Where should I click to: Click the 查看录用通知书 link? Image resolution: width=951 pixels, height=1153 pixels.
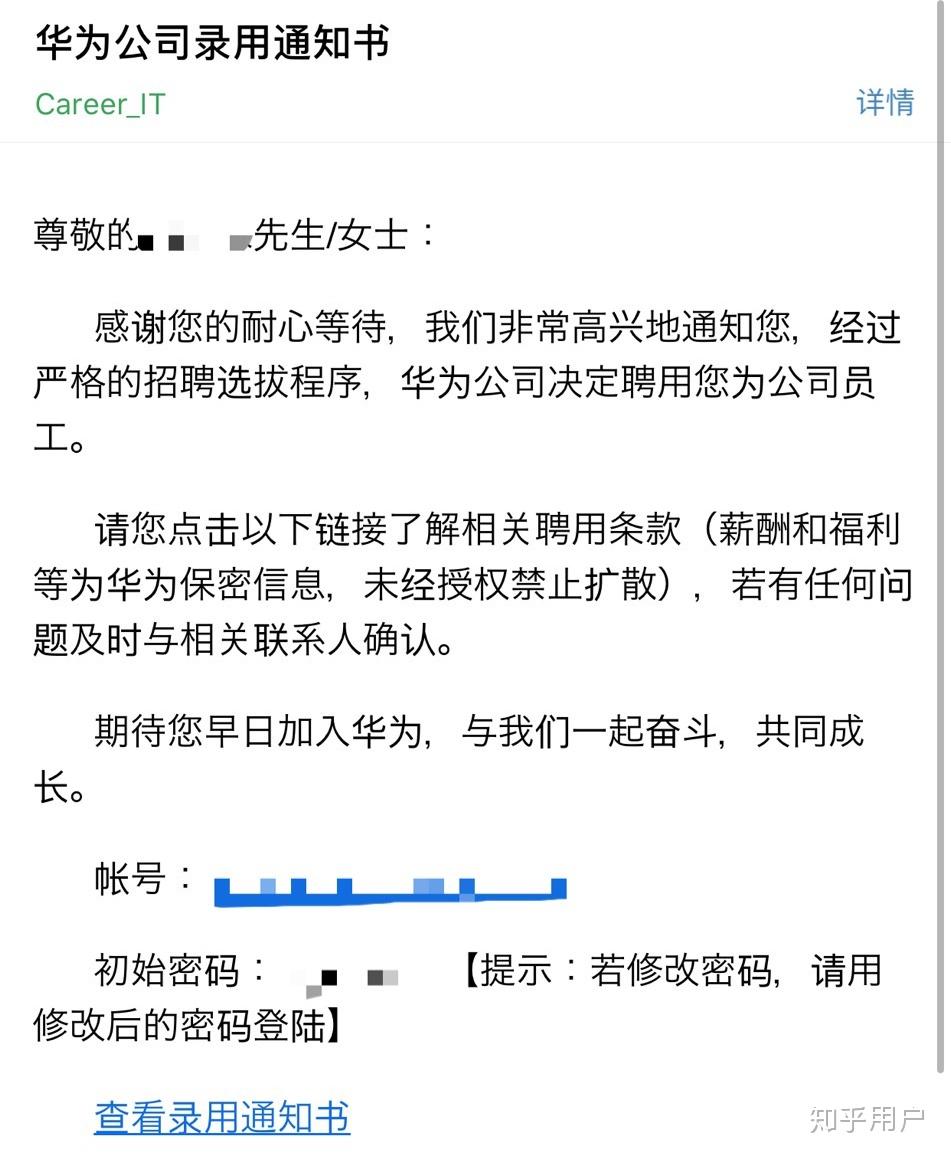[x=221, y=1118]
